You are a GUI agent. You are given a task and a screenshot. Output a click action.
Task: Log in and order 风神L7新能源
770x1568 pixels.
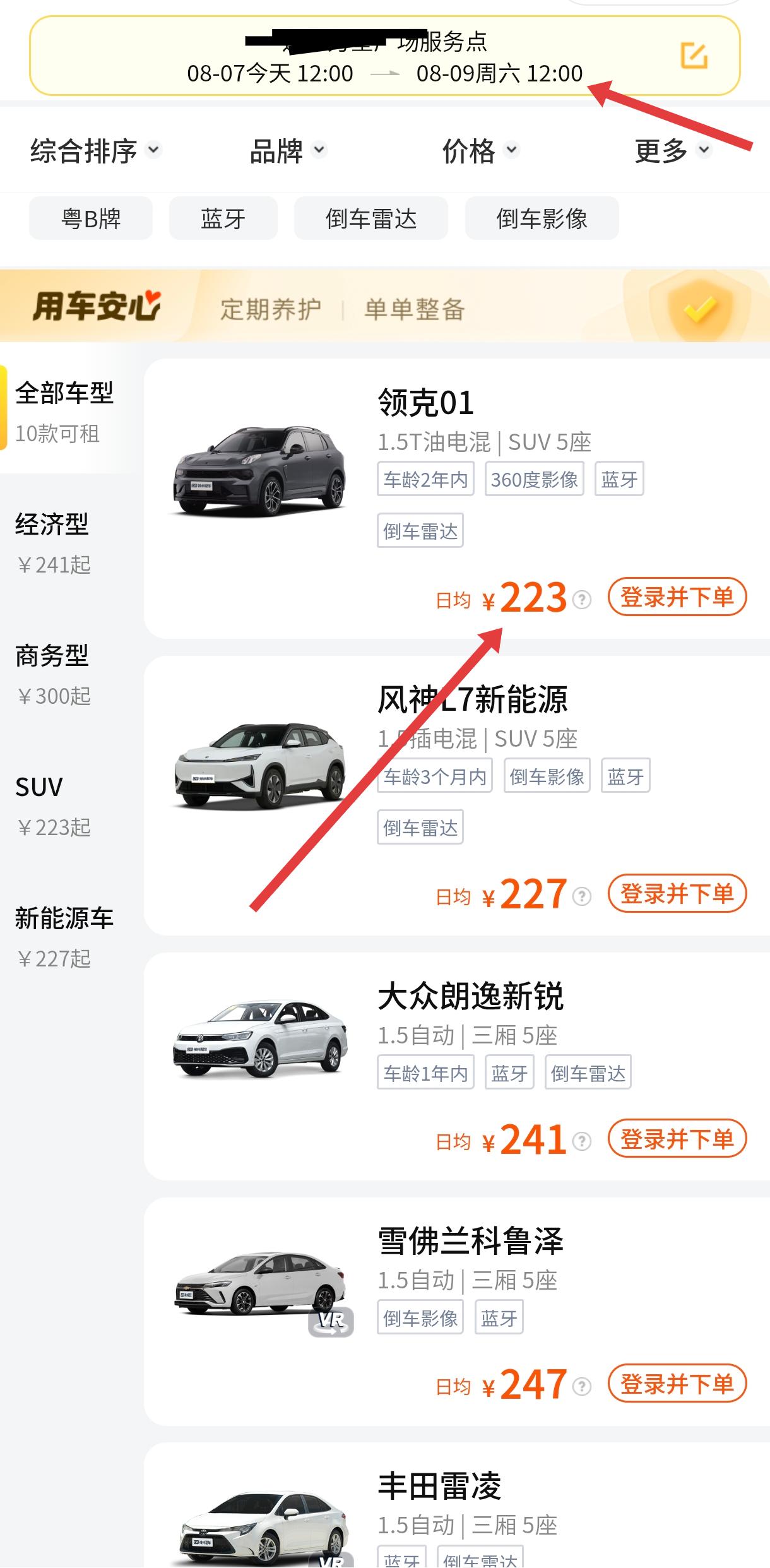(677, 894)
